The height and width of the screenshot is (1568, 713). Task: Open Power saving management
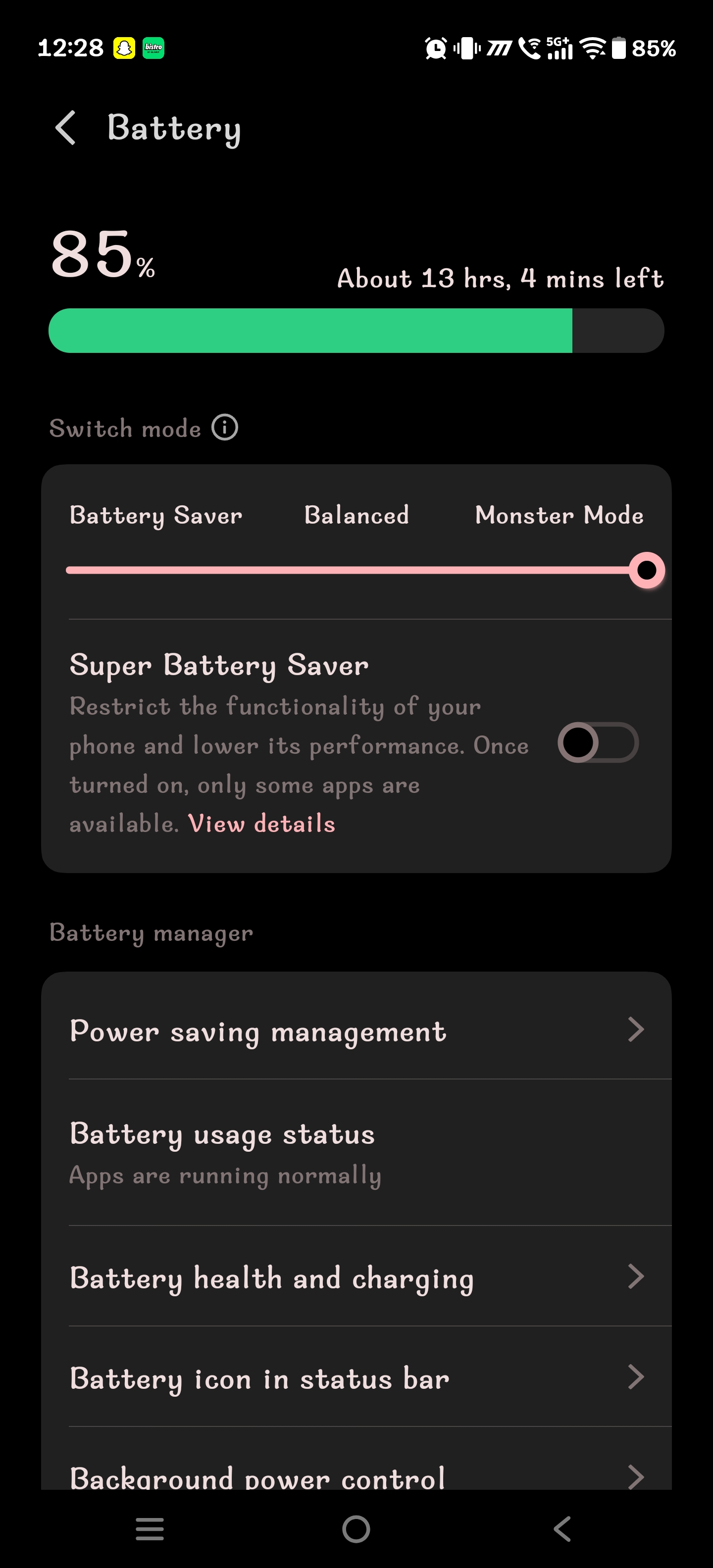356,1031
